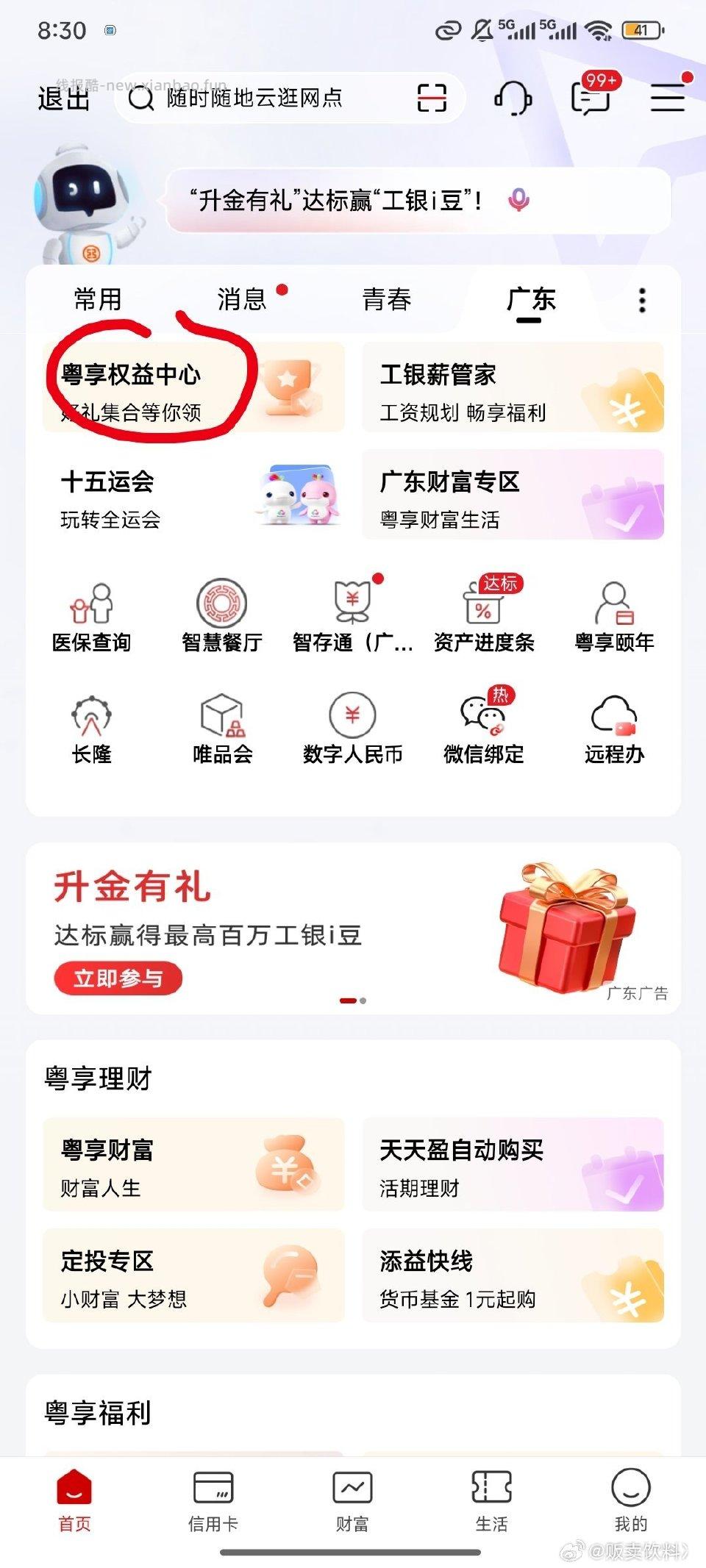The height and width of the screenshot is (1568, 706).
Task: Tap the 立即参与 participate button
Action: click(118, 979)
